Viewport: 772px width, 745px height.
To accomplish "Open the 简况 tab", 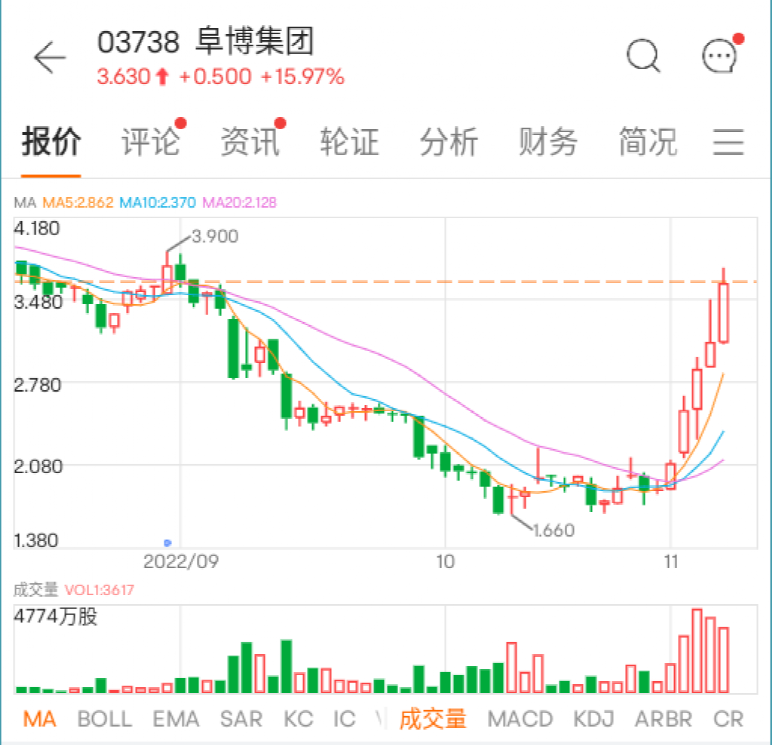I will (647, 142).
